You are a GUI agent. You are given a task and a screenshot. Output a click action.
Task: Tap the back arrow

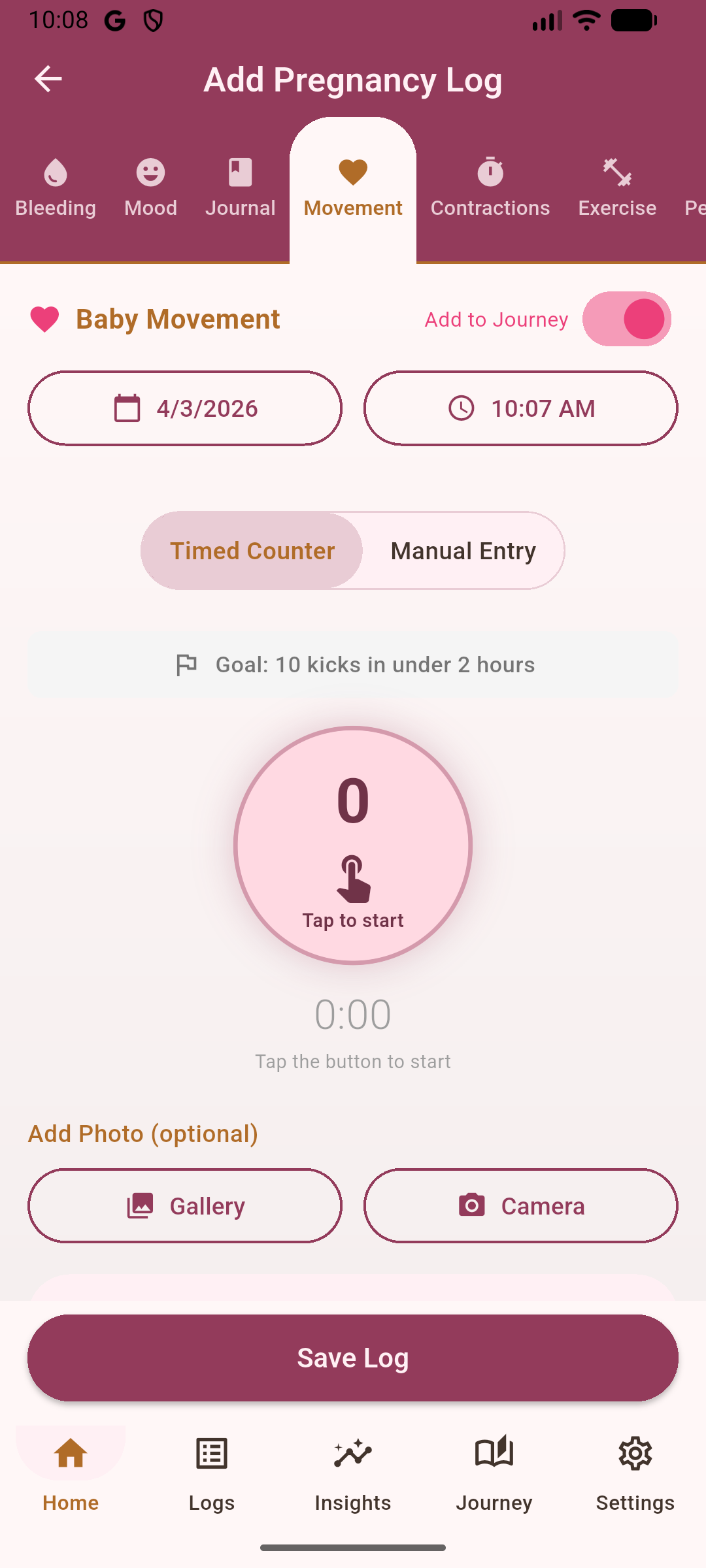pyautogui.click(x=48, y=78)
